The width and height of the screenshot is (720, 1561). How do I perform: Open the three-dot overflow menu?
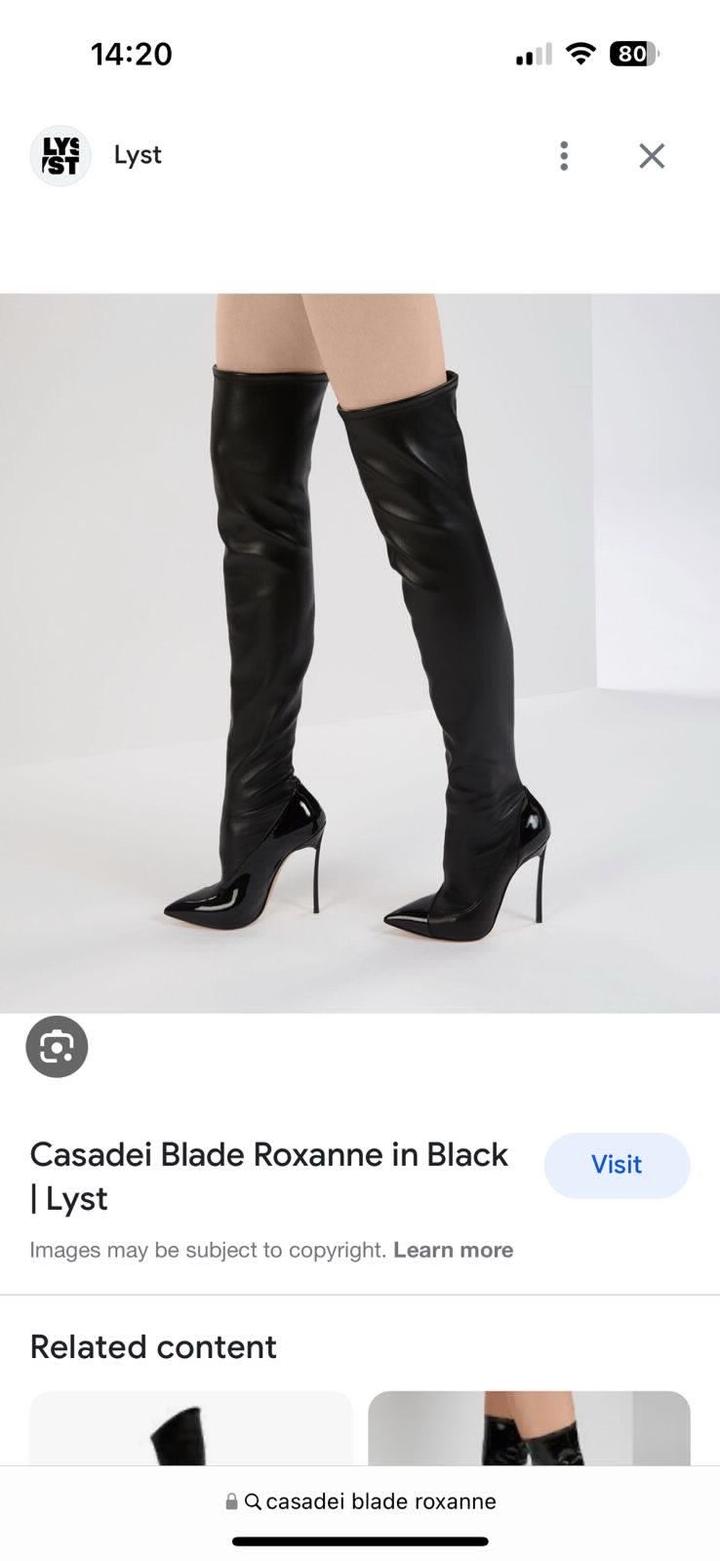coord(564,156)
